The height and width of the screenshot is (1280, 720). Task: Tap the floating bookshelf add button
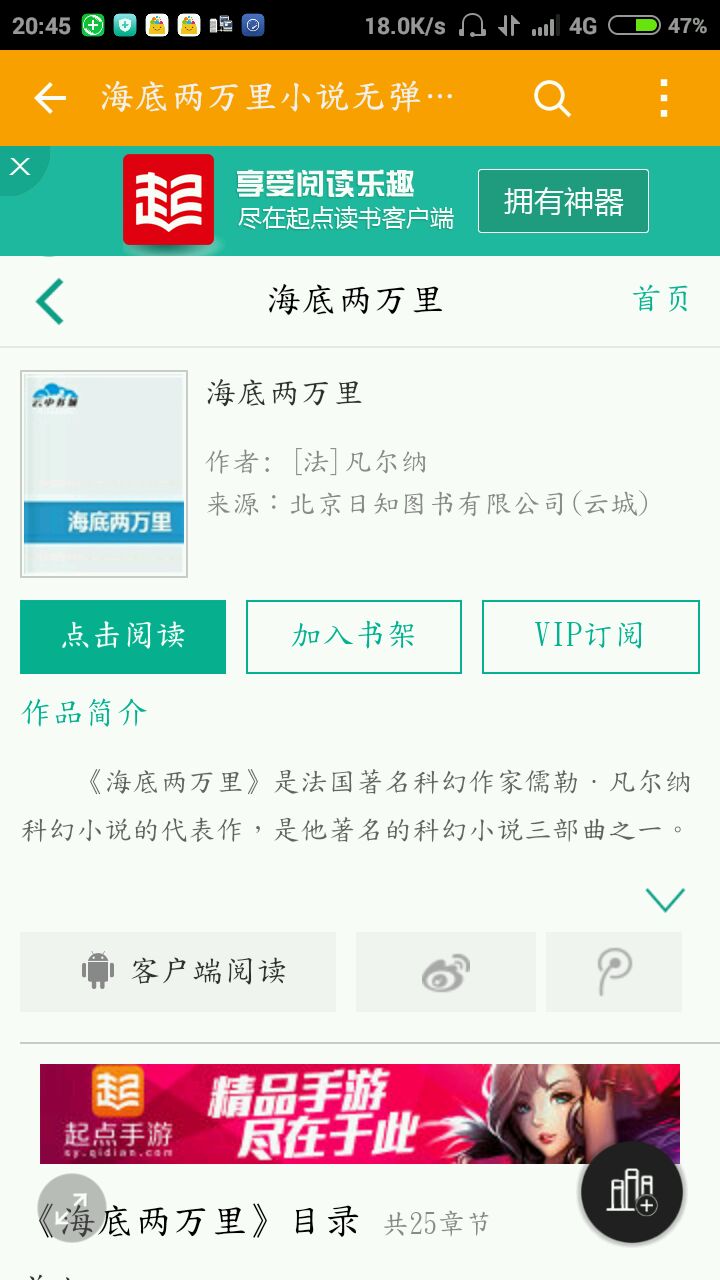click(x=632, y=1192)
